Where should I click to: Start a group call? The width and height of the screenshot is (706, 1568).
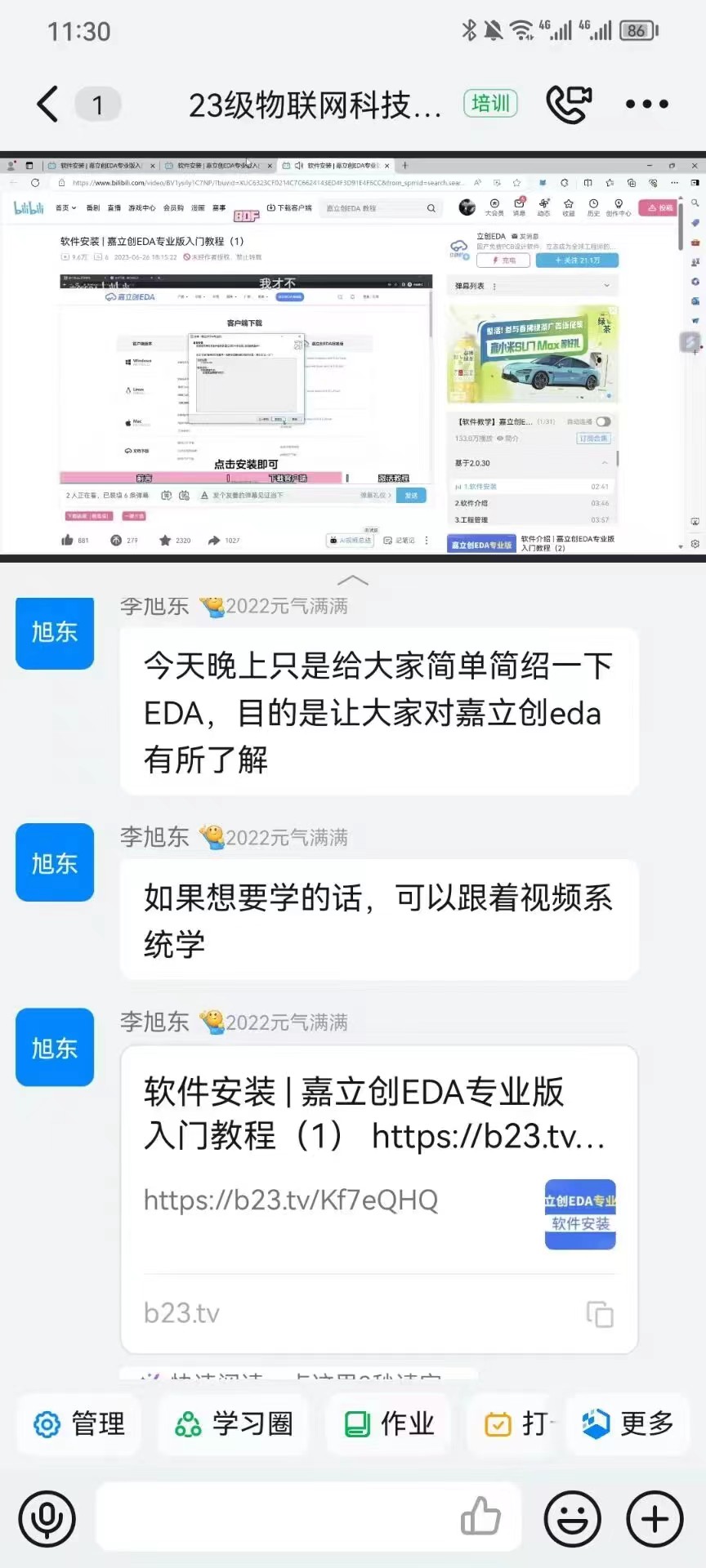click(569, 104)
